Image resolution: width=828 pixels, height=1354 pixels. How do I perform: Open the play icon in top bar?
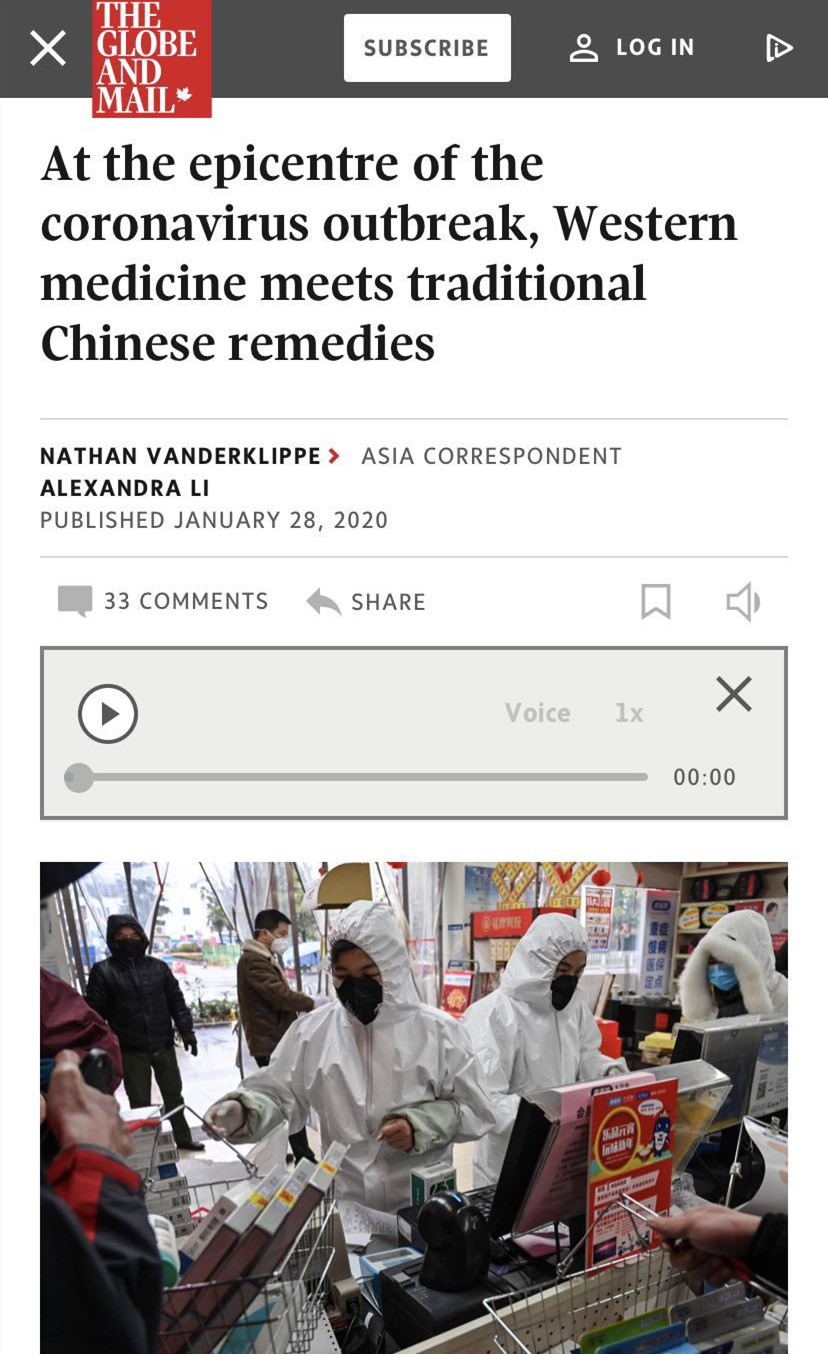(778, 48)
